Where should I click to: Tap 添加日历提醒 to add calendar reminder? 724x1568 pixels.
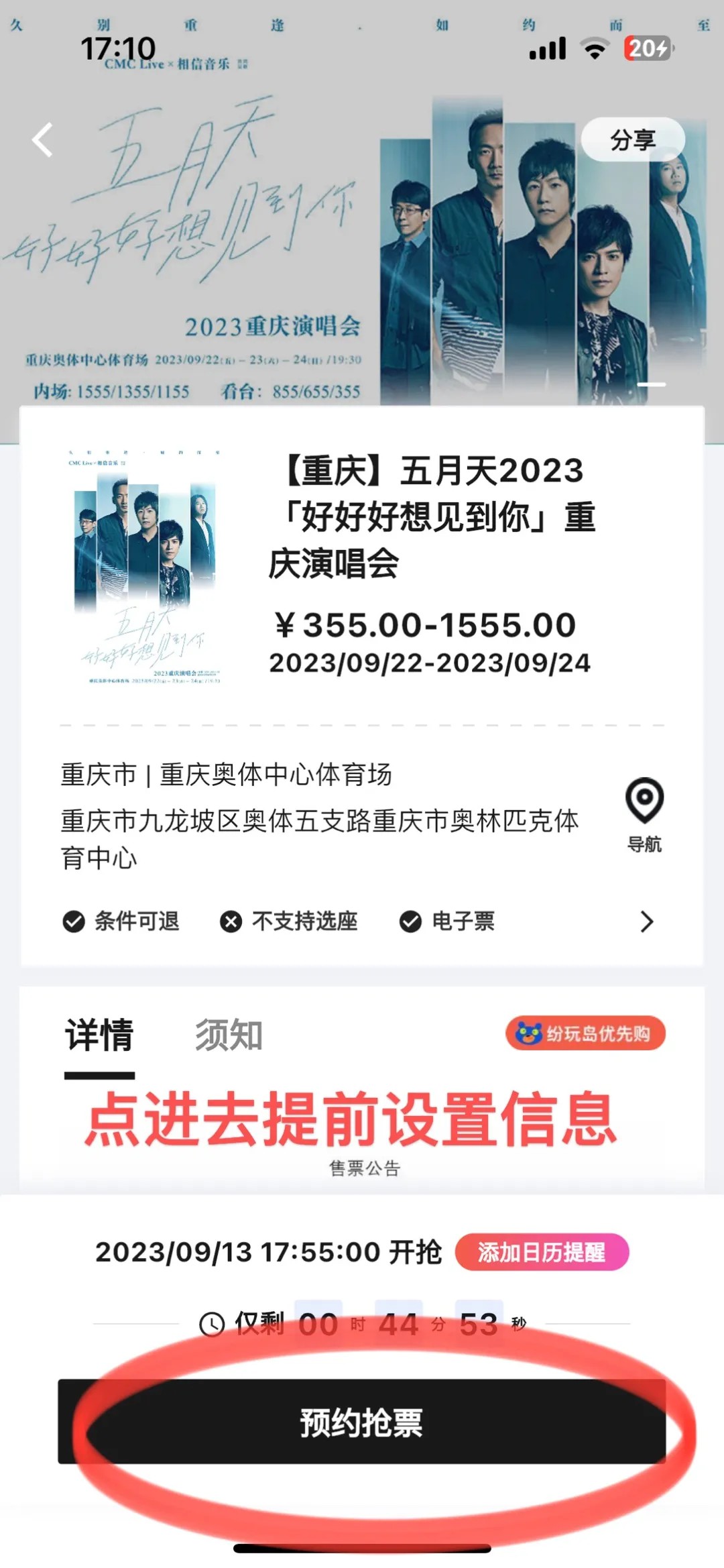pyautogui.click(x=542, y=1252)
